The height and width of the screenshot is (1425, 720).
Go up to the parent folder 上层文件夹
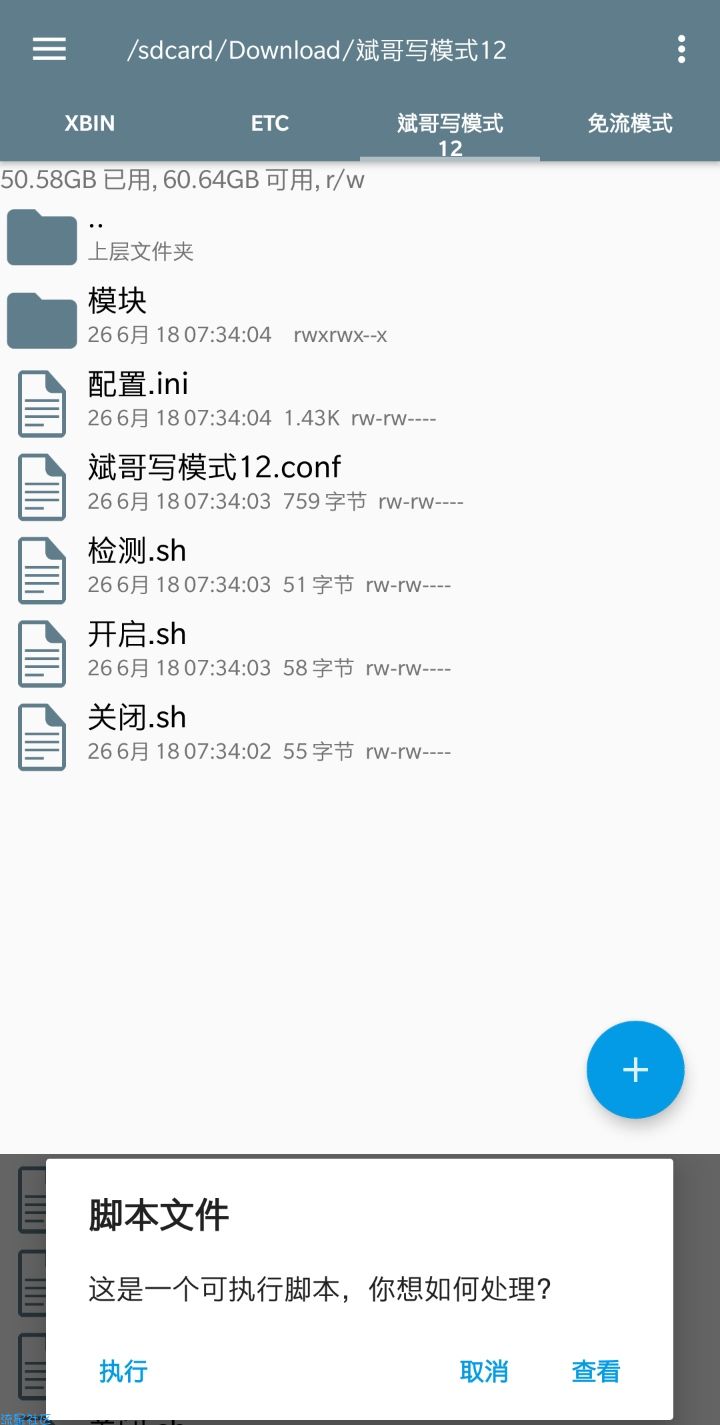pyautogui.click(x=360, y=236)
